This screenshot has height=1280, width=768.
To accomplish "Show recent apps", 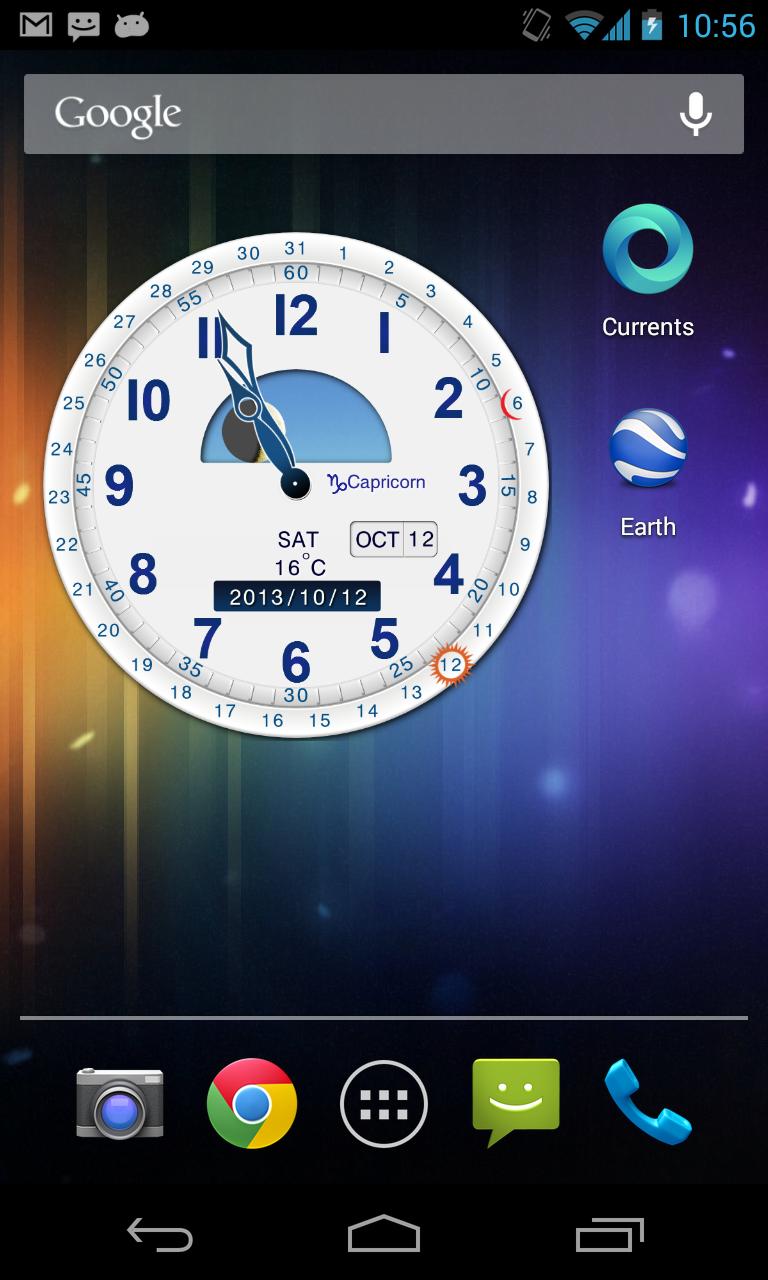I will coord(609,1236).
